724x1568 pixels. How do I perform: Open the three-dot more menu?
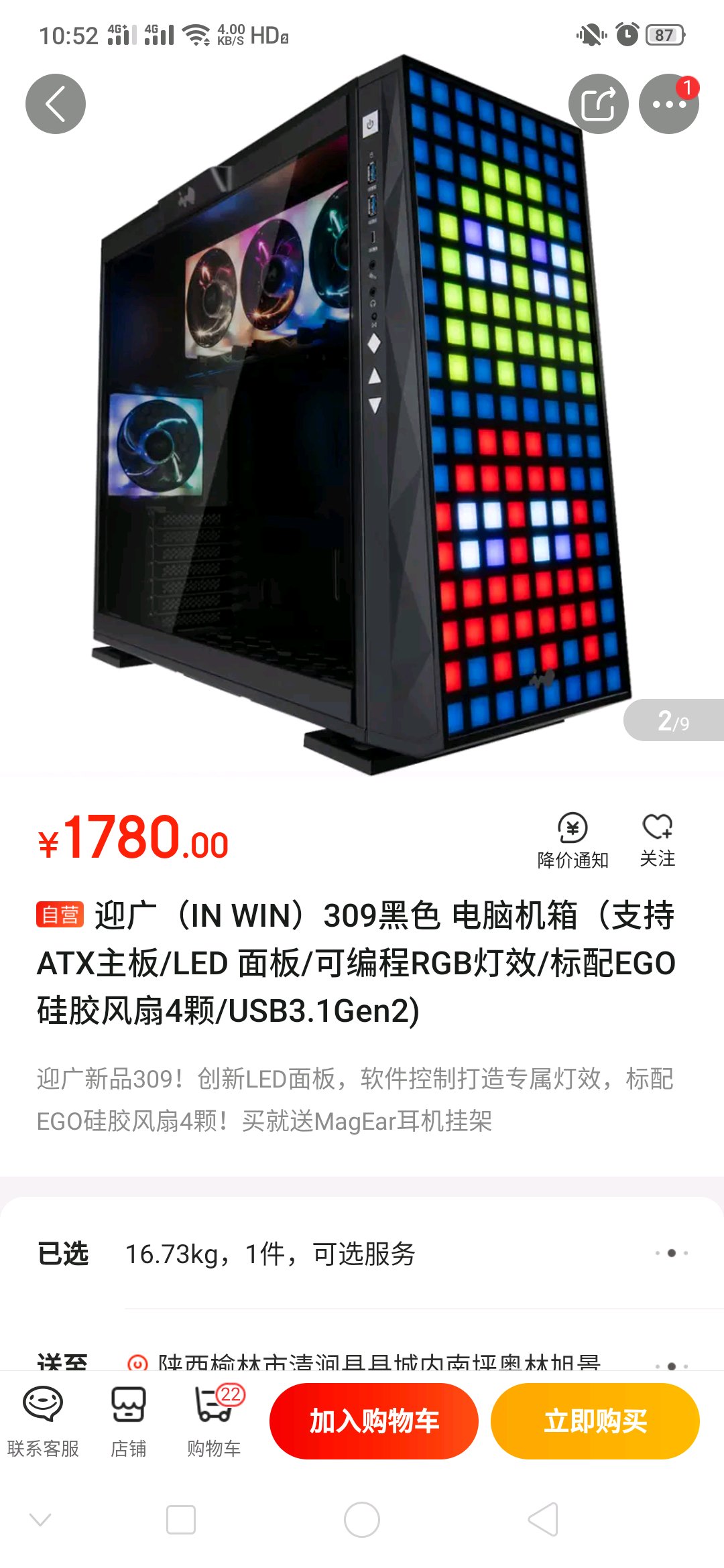pyautogui.click(x=668, y=104)
